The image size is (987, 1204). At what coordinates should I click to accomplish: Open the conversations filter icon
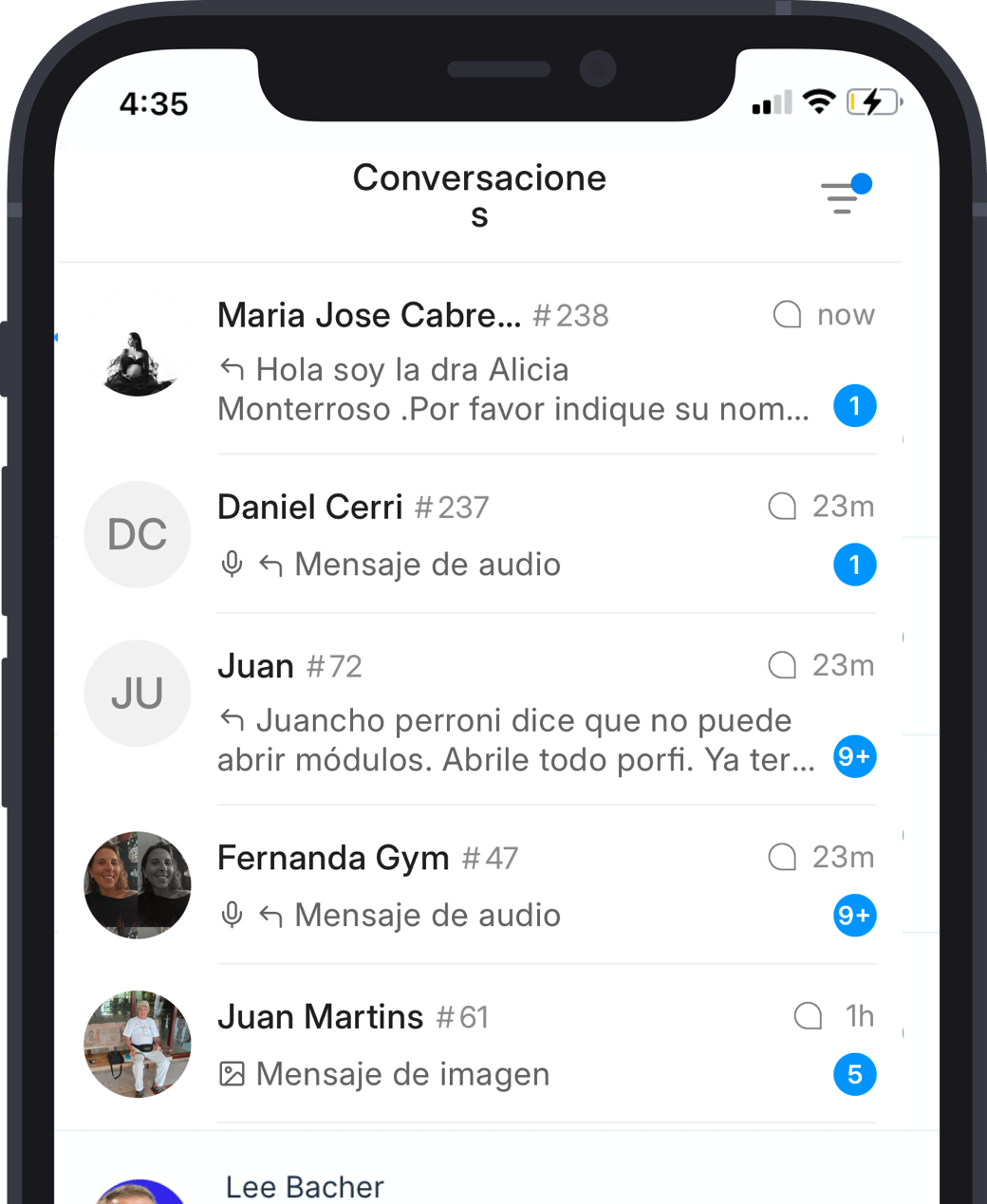(842, 196)
